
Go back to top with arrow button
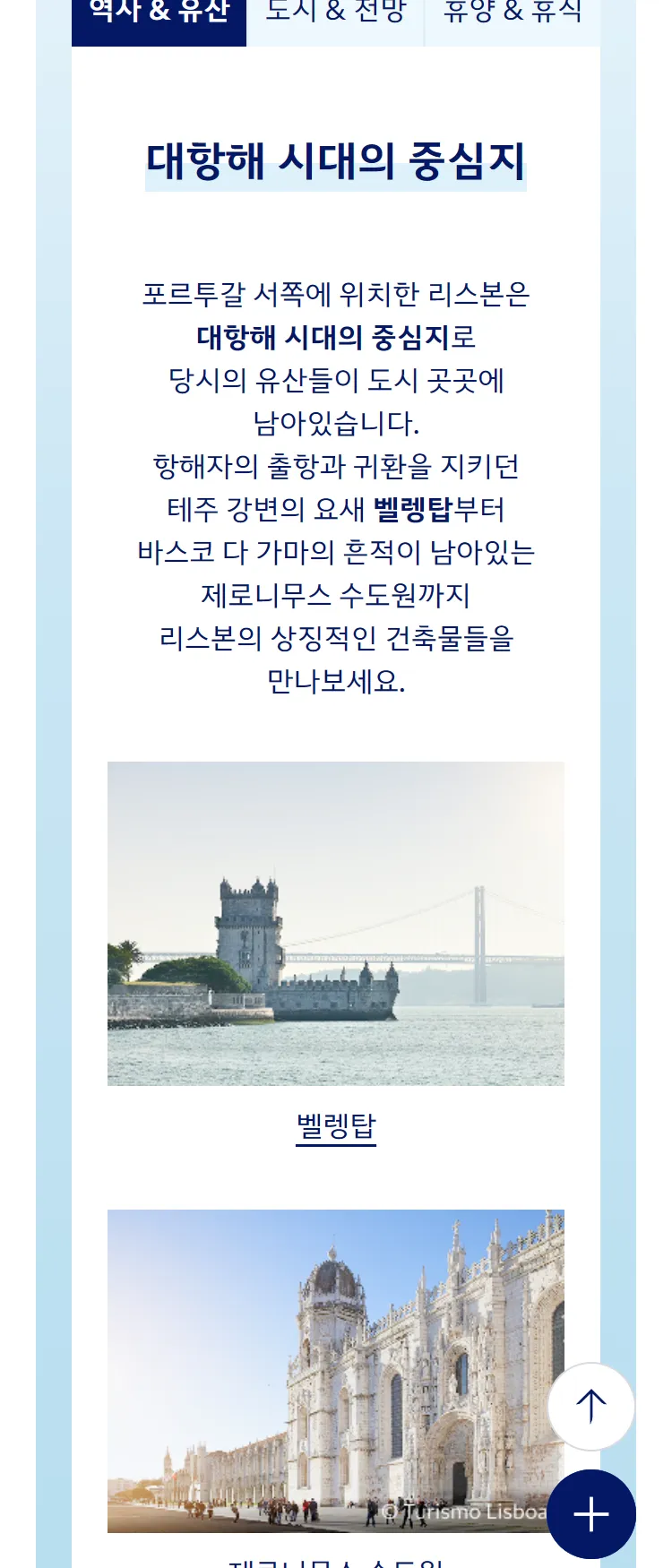pos(590,1406)
